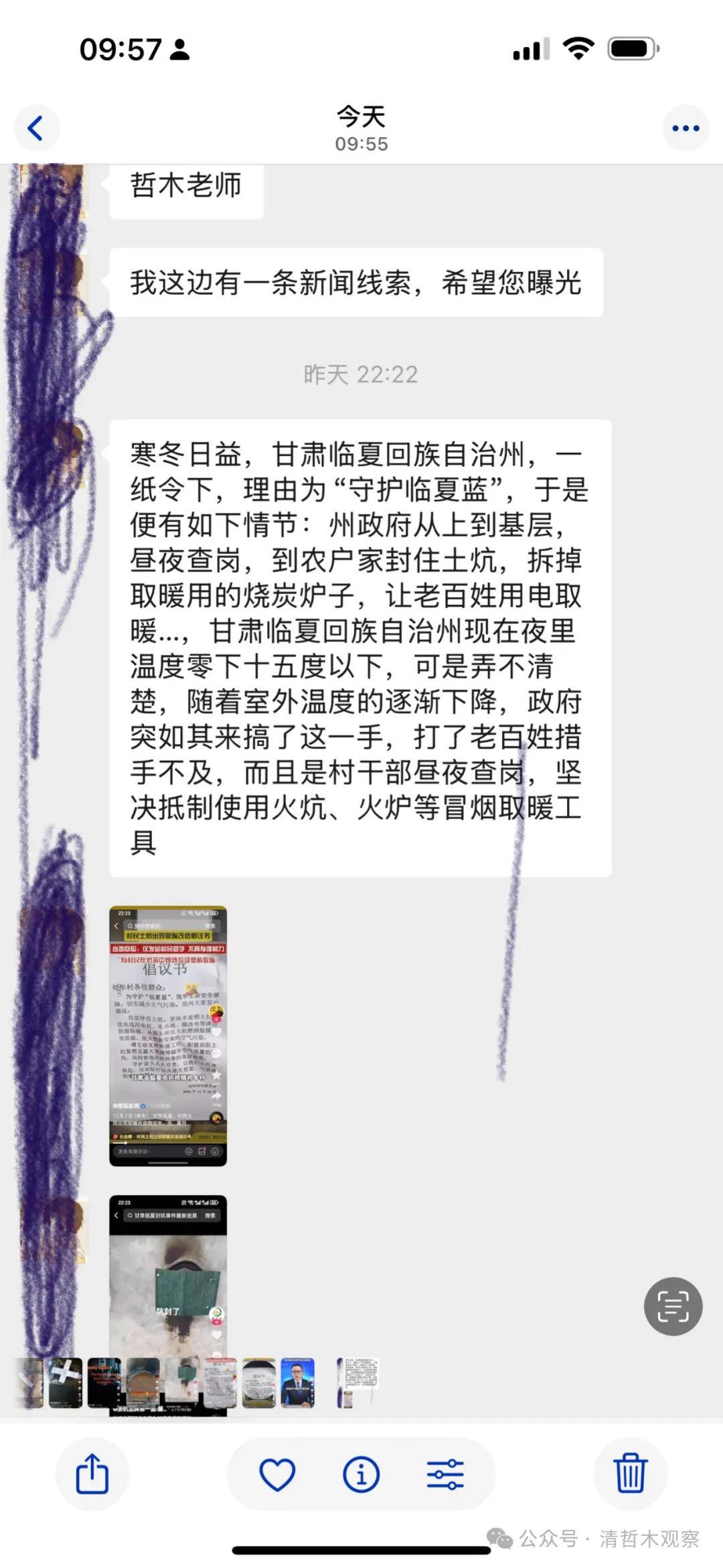The image size is (723, 1568).
Task: Show photo info details
Action: tap(361, 1474)
